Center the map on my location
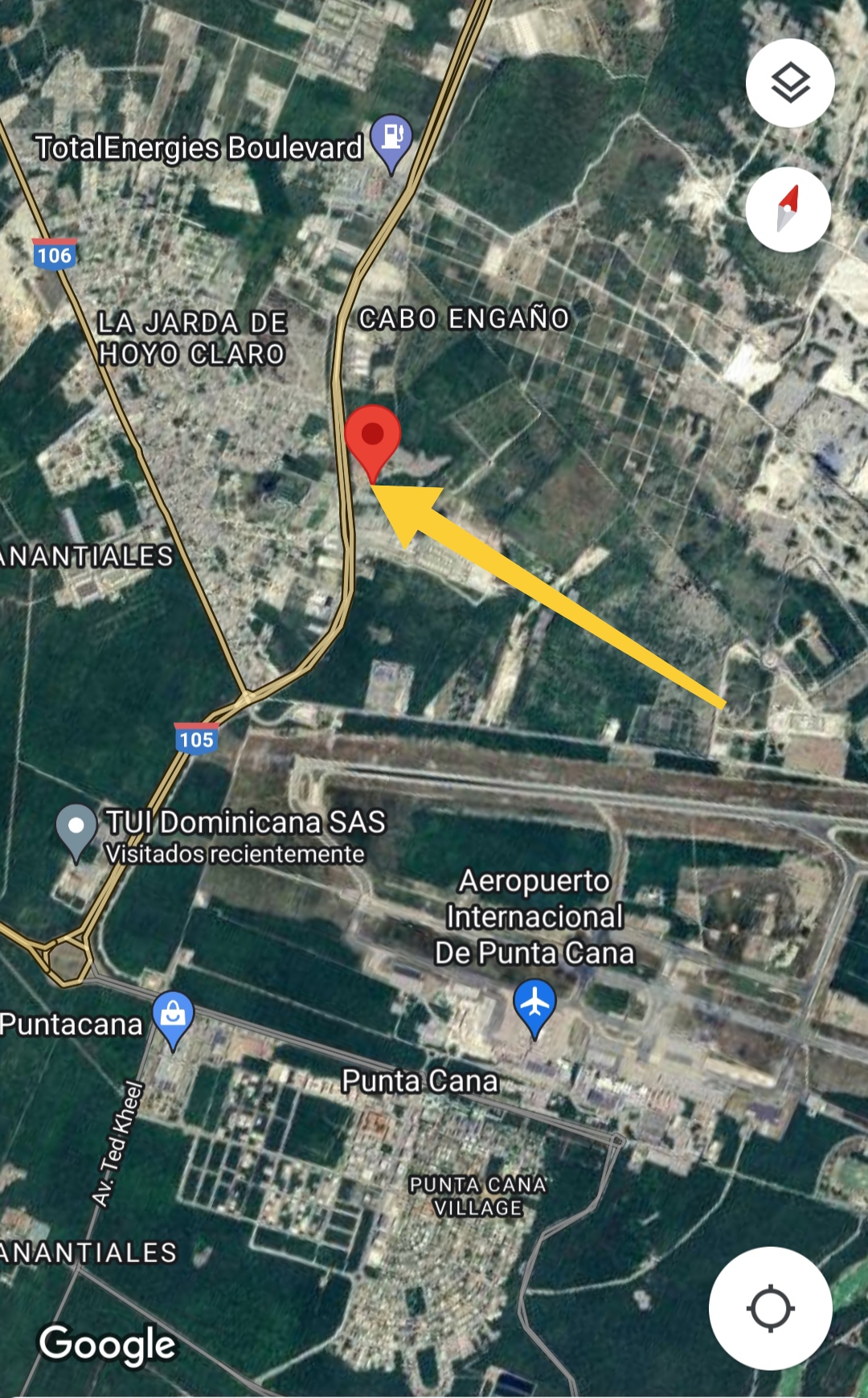 tap(770, 1308)
